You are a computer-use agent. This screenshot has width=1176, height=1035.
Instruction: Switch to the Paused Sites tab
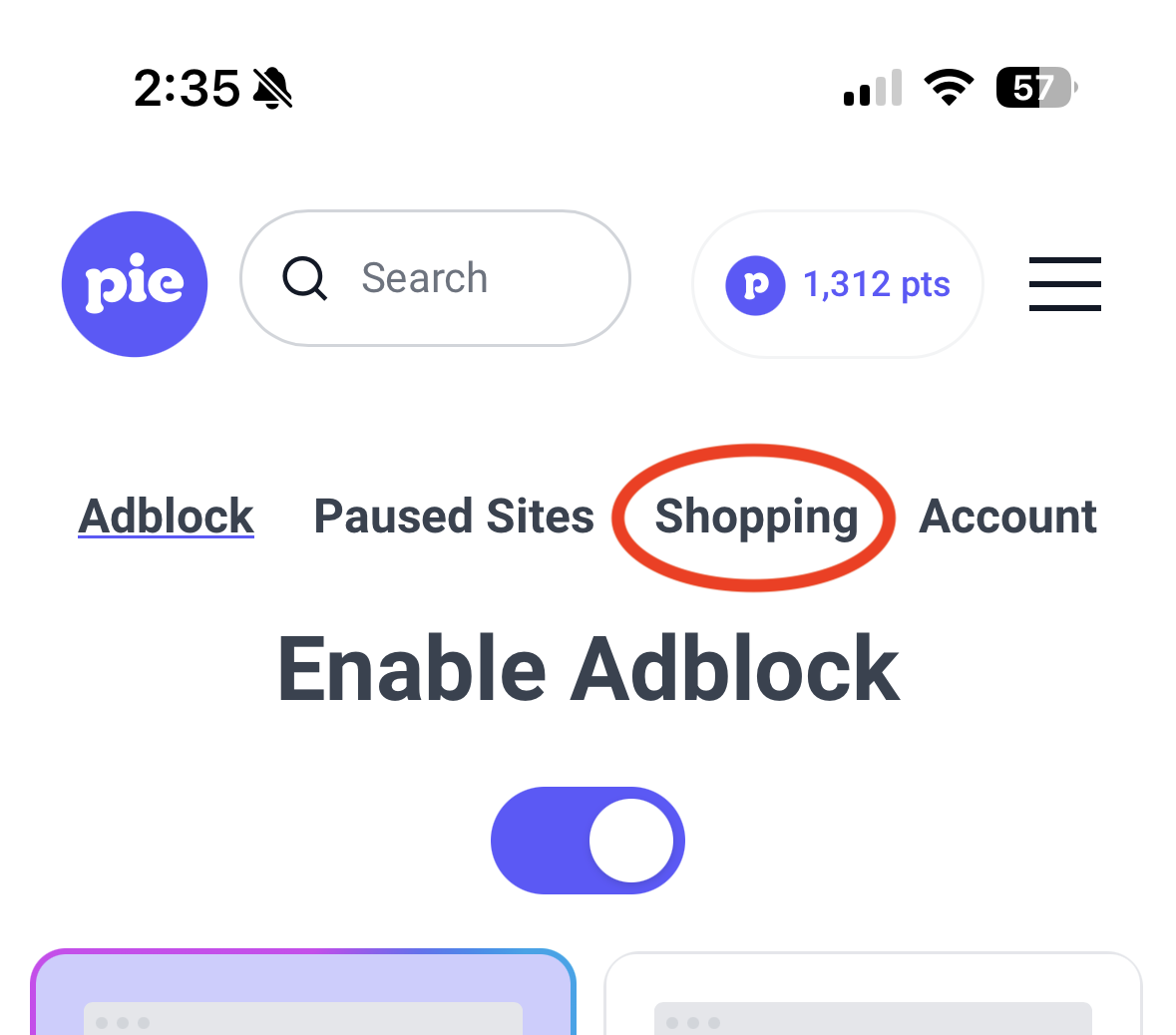pos(454,517)
